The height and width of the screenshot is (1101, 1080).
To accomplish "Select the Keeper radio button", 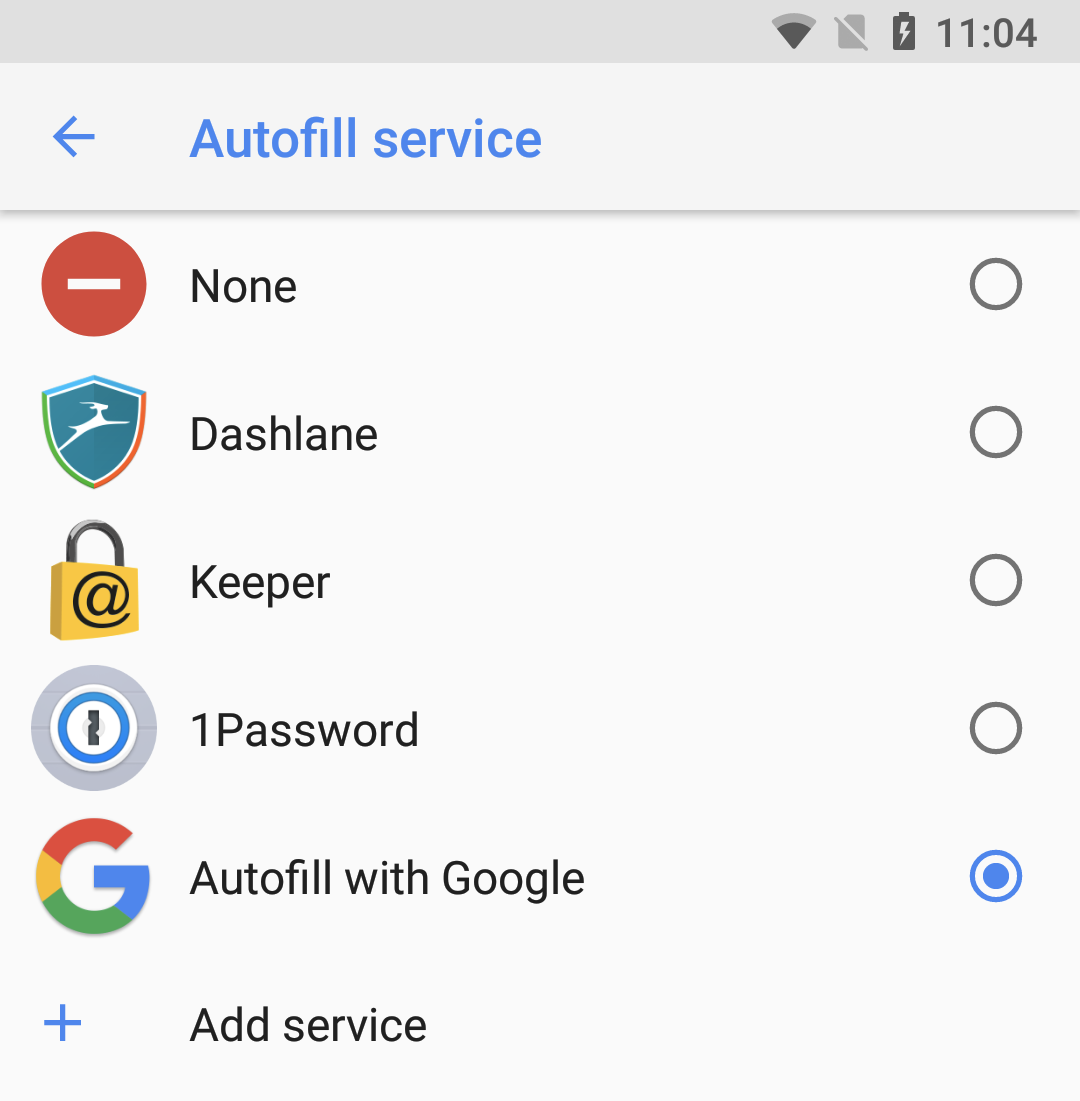I will 995,580.
